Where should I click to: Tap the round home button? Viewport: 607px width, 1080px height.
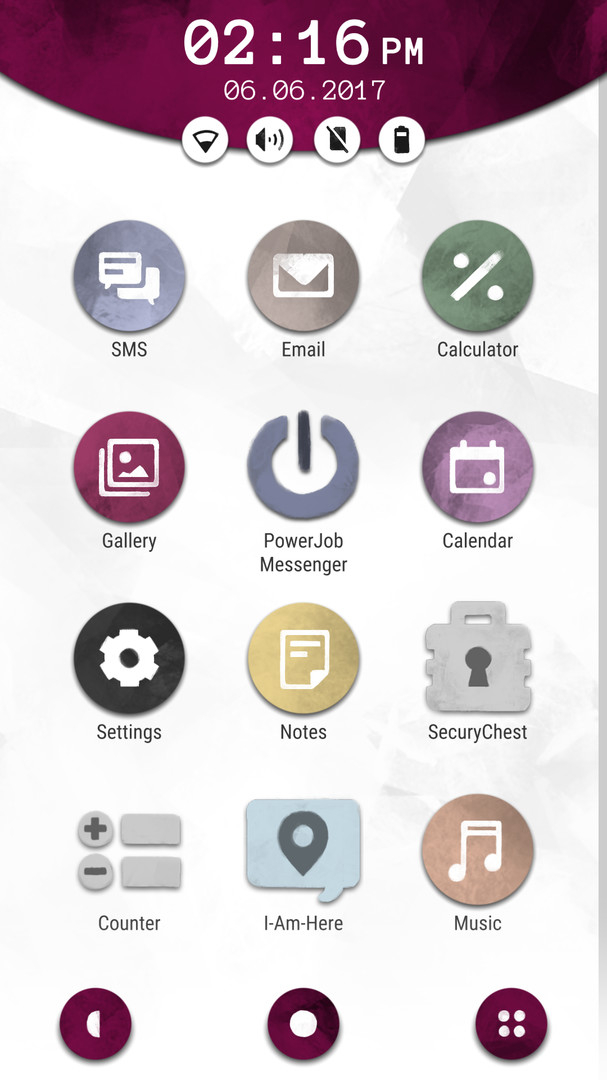[303, 1024]
